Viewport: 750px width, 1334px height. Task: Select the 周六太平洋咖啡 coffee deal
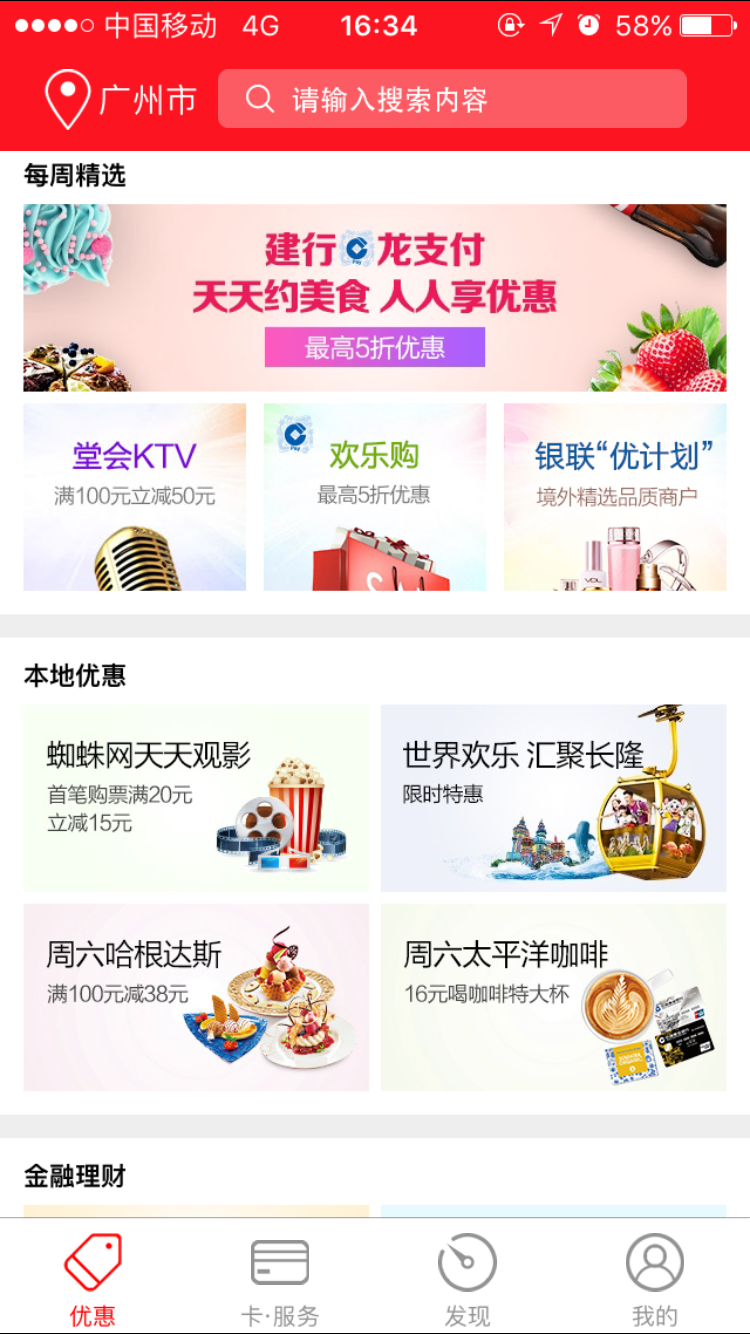(553, 997)
